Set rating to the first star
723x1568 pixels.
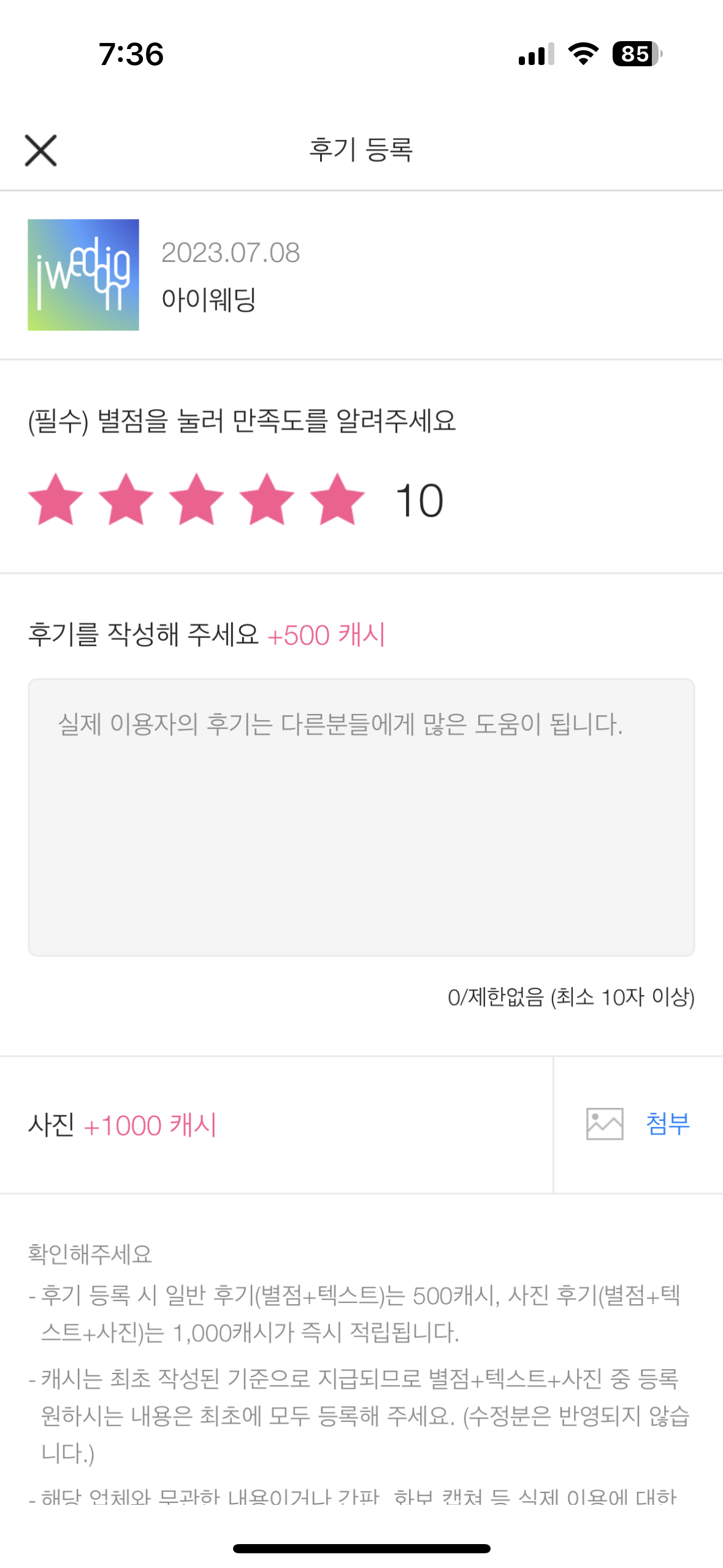[56, 499]
